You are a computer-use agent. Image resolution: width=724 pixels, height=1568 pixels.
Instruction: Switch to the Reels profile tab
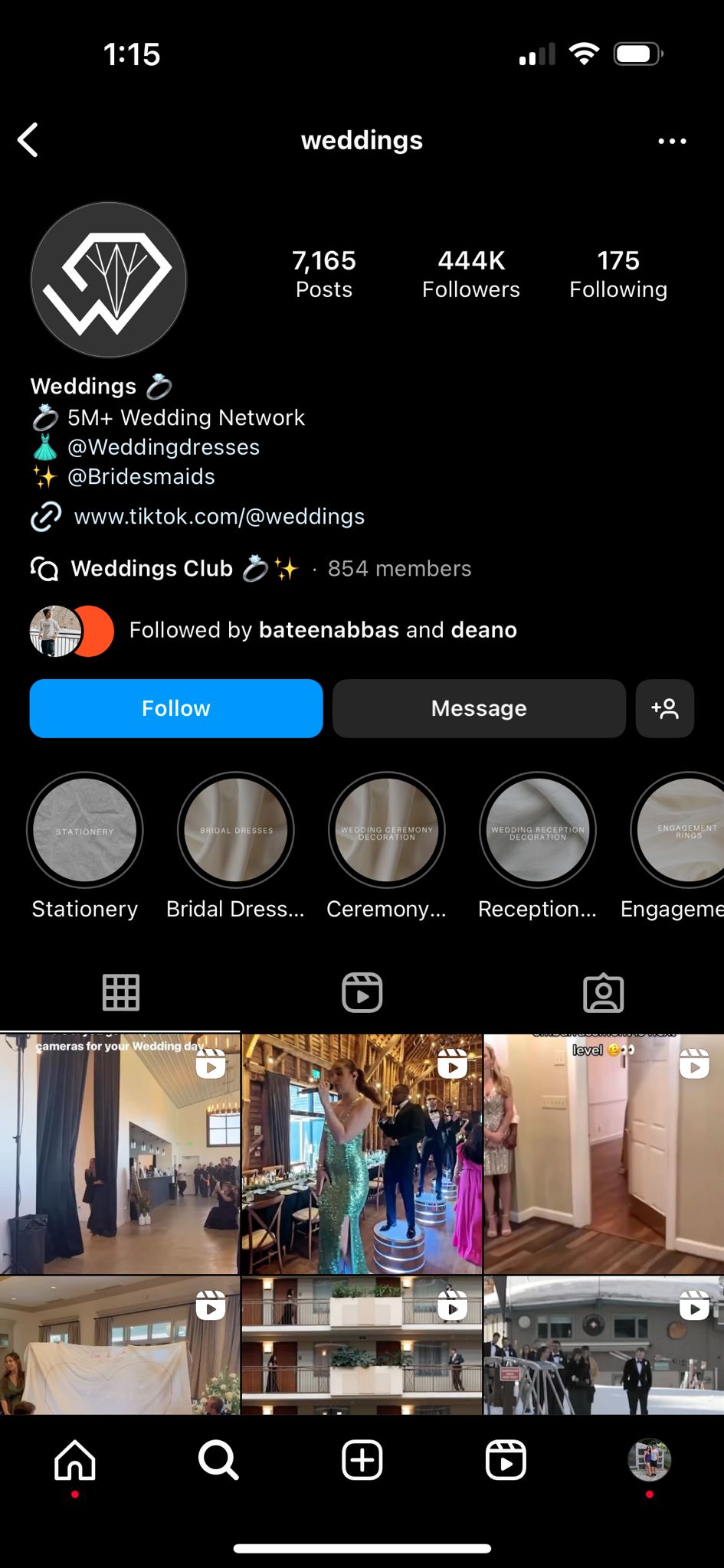tap(362, 993)
